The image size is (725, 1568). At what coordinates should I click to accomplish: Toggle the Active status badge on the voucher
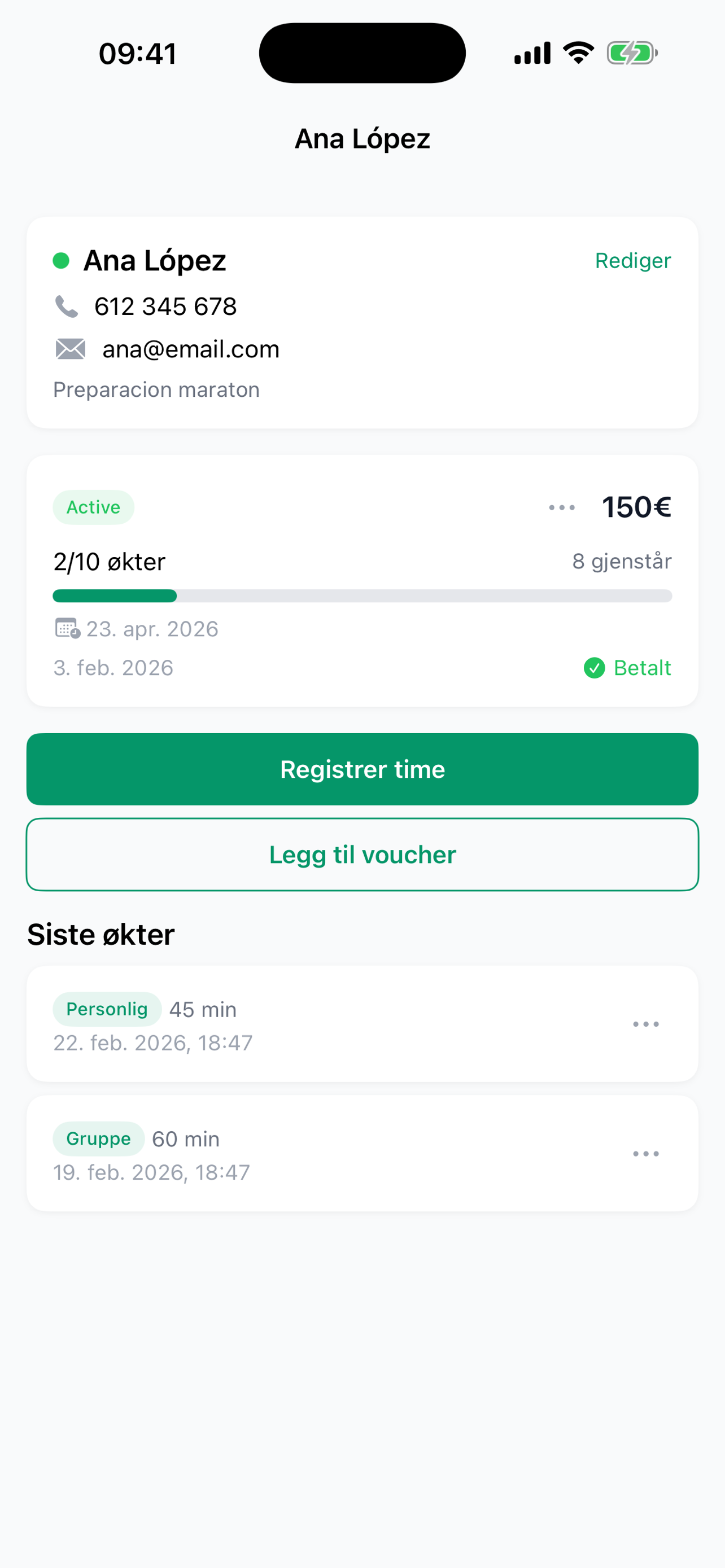pyautogui.click(x=93, y=506)
